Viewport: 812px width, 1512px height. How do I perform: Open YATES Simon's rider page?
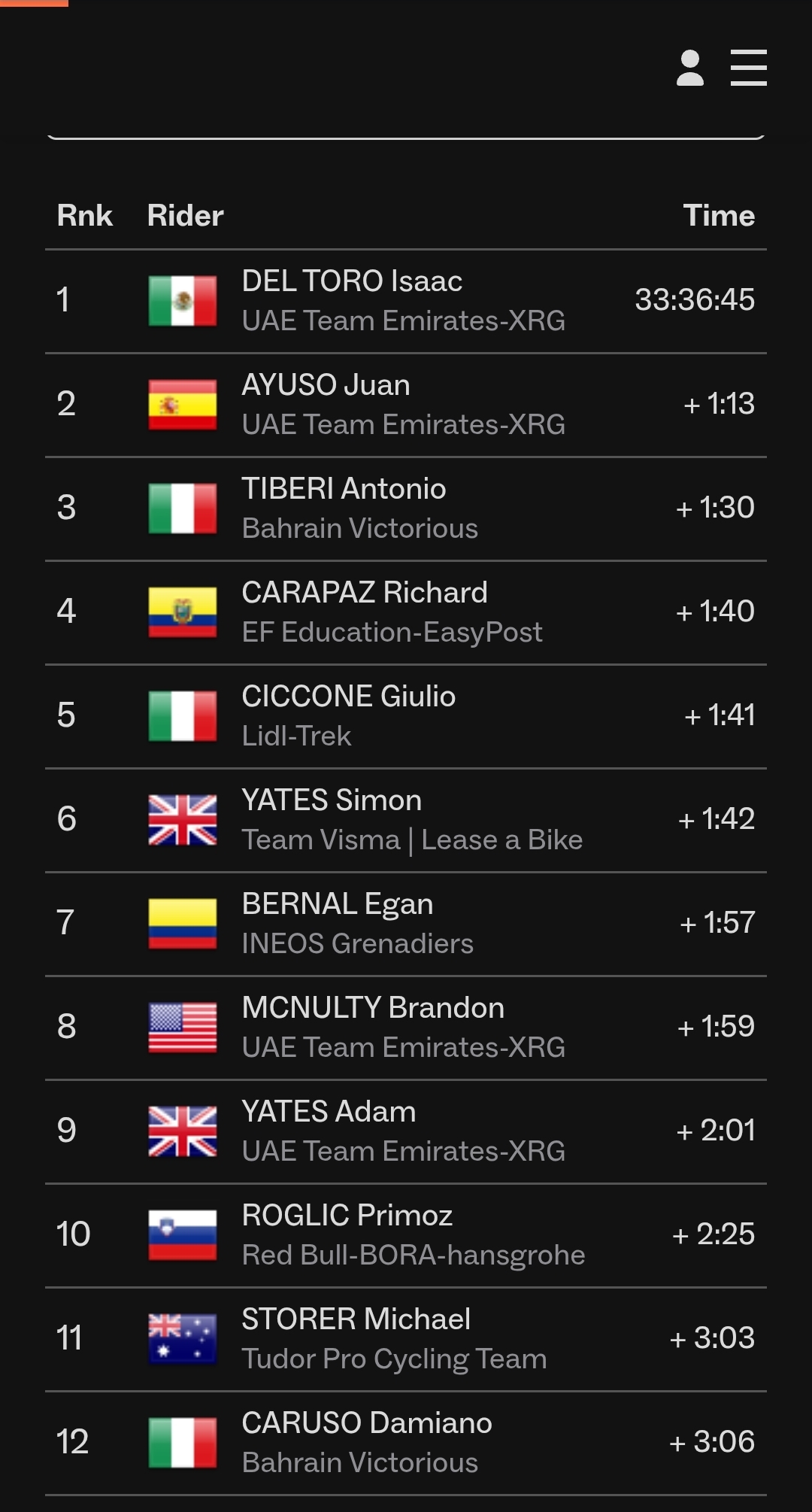point(332,800)
